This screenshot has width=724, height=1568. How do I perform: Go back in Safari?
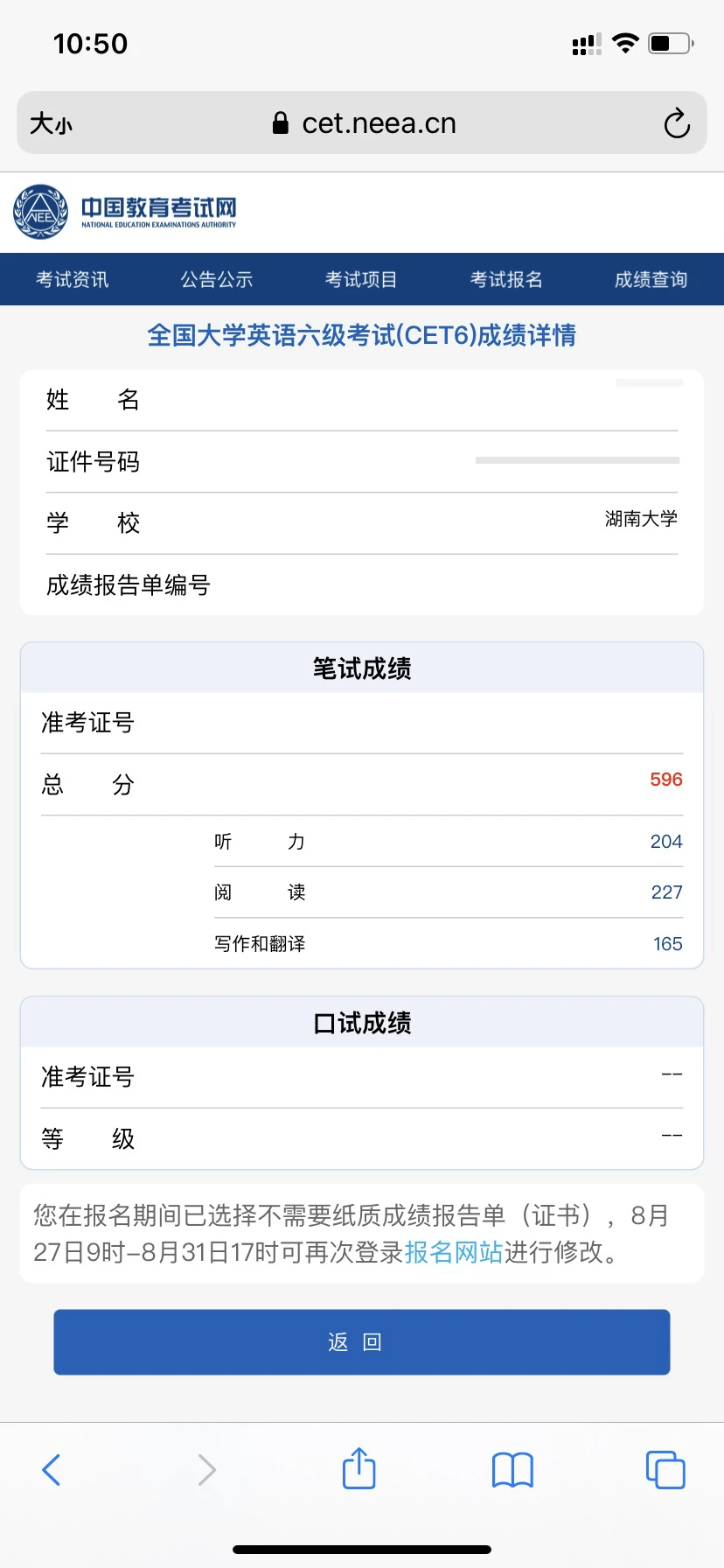pyautogui.click(x=52, y=1469)
